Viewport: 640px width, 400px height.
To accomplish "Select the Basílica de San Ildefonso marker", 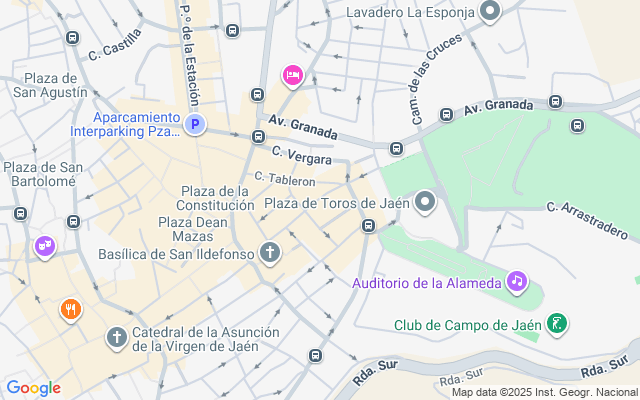I will pos(269,253).
